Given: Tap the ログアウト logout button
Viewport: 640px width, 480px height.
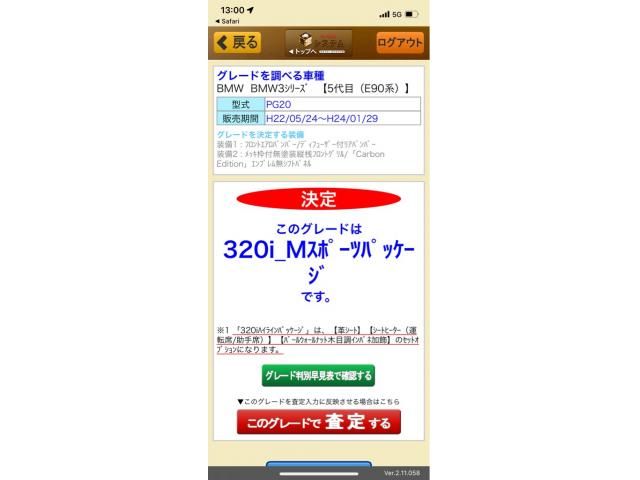Looking at the screenshot, I should click(400, 42).
